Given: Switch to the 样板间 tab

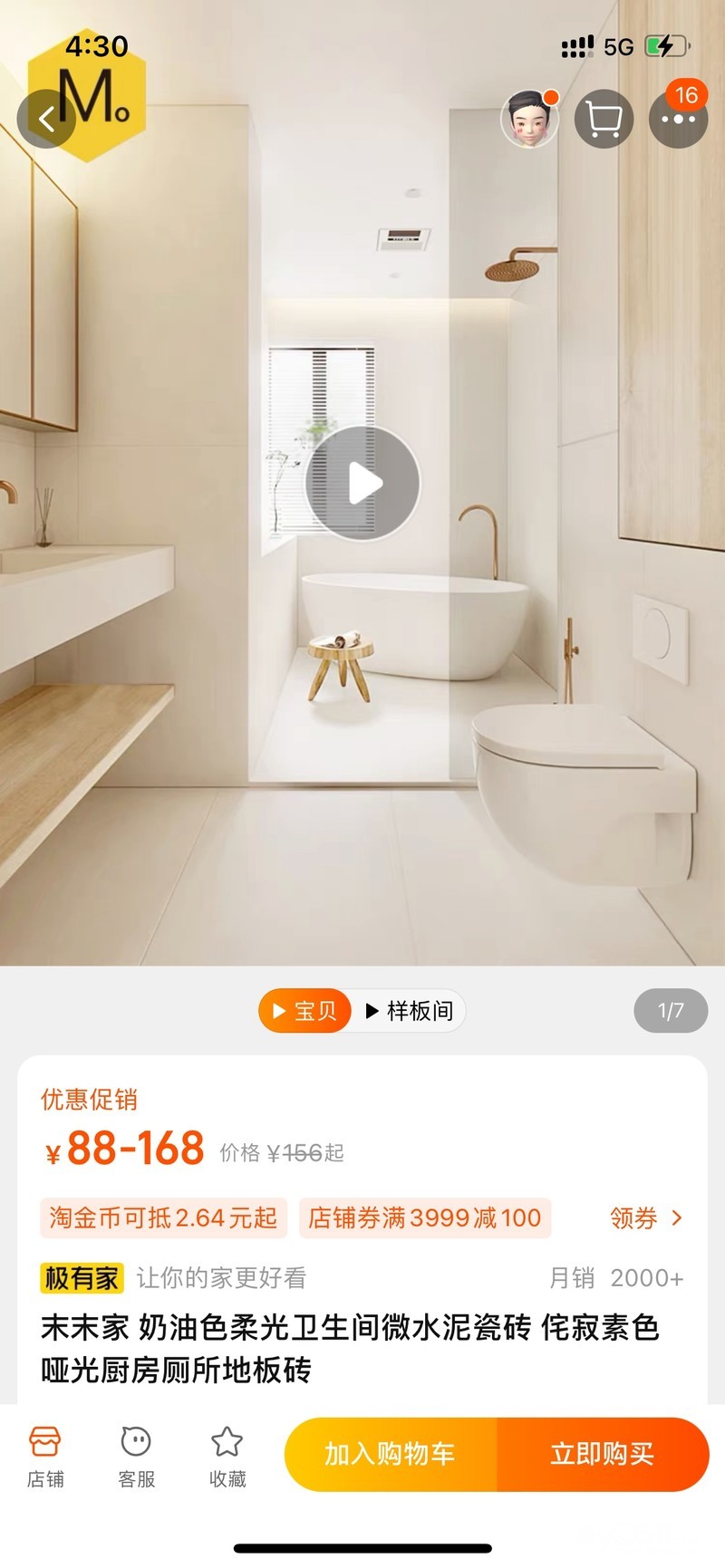Looking at the screenshot, I should 410,1011.
